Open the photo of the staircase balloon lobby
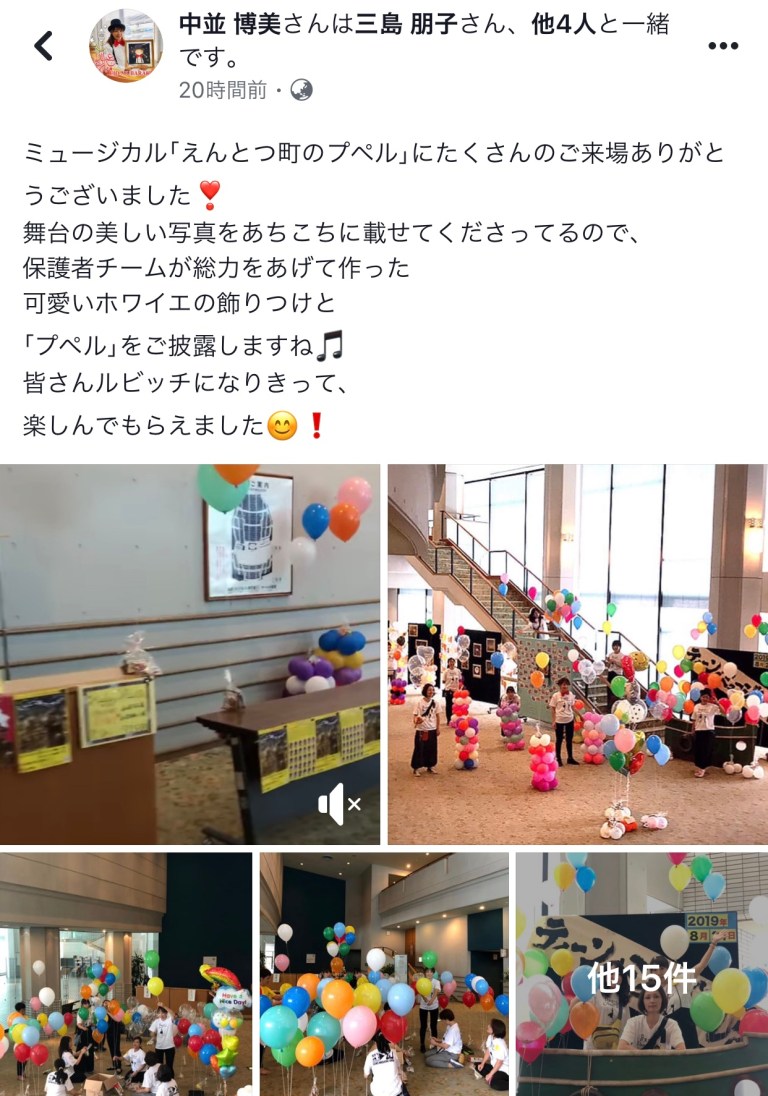The height and width of the screenshot is (1096, 768). pyautogui.click(x=577, y=654)
